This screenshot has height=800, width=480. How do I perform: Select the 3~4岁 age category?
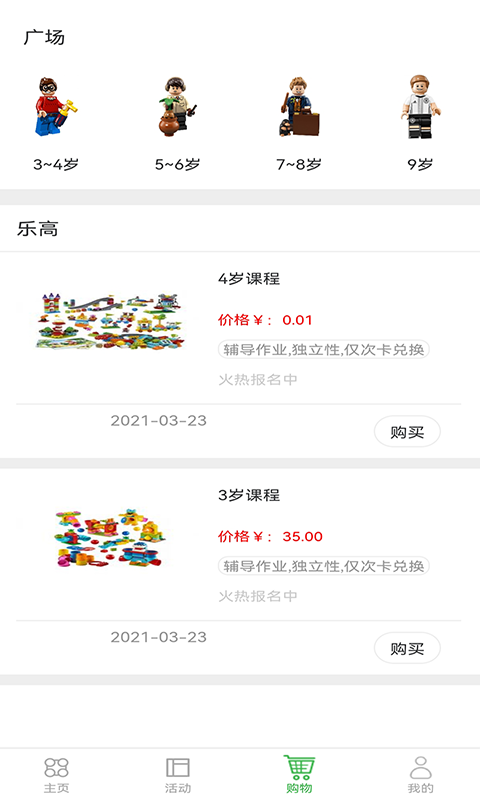[56, 124]
